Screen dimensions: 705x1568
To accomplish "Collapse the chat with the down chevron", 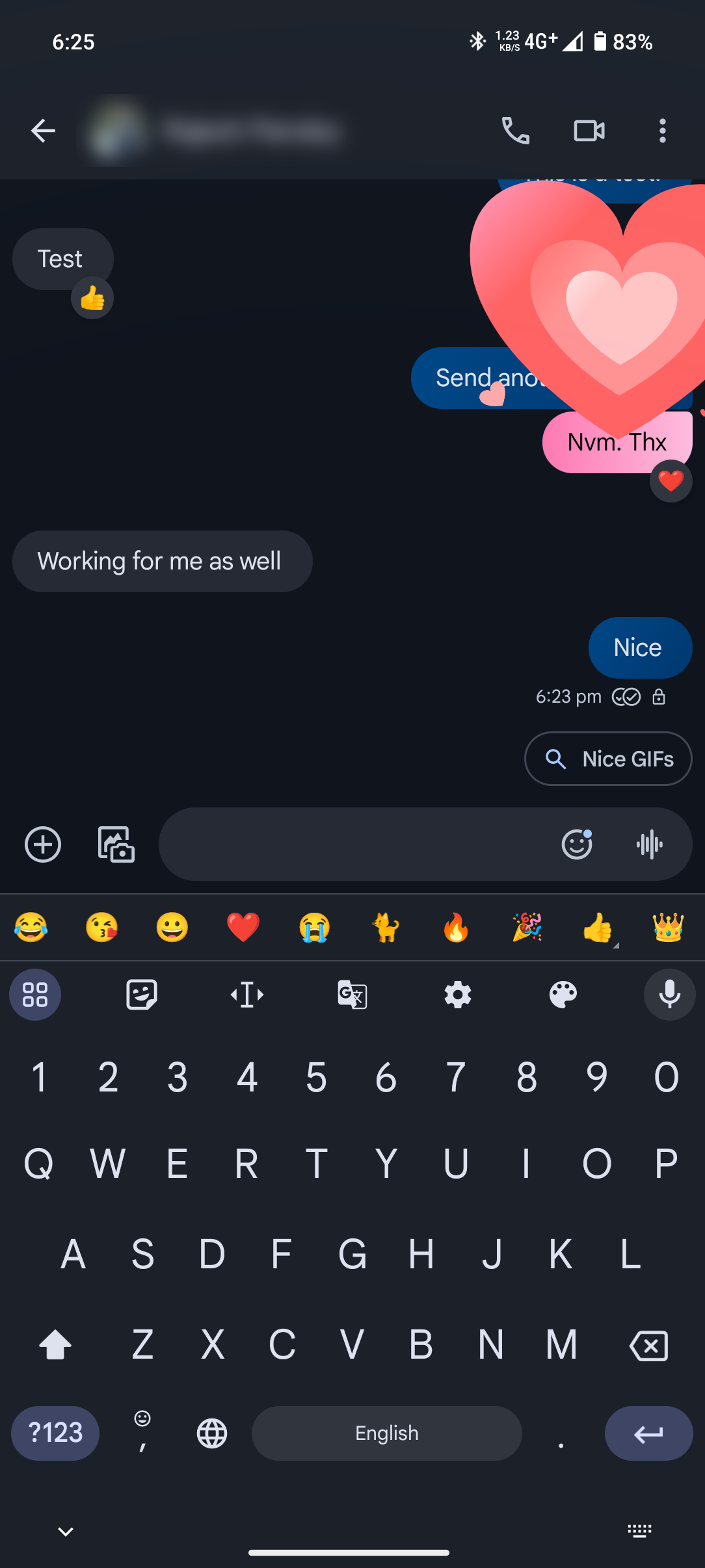I will (x=65, y=1531).
